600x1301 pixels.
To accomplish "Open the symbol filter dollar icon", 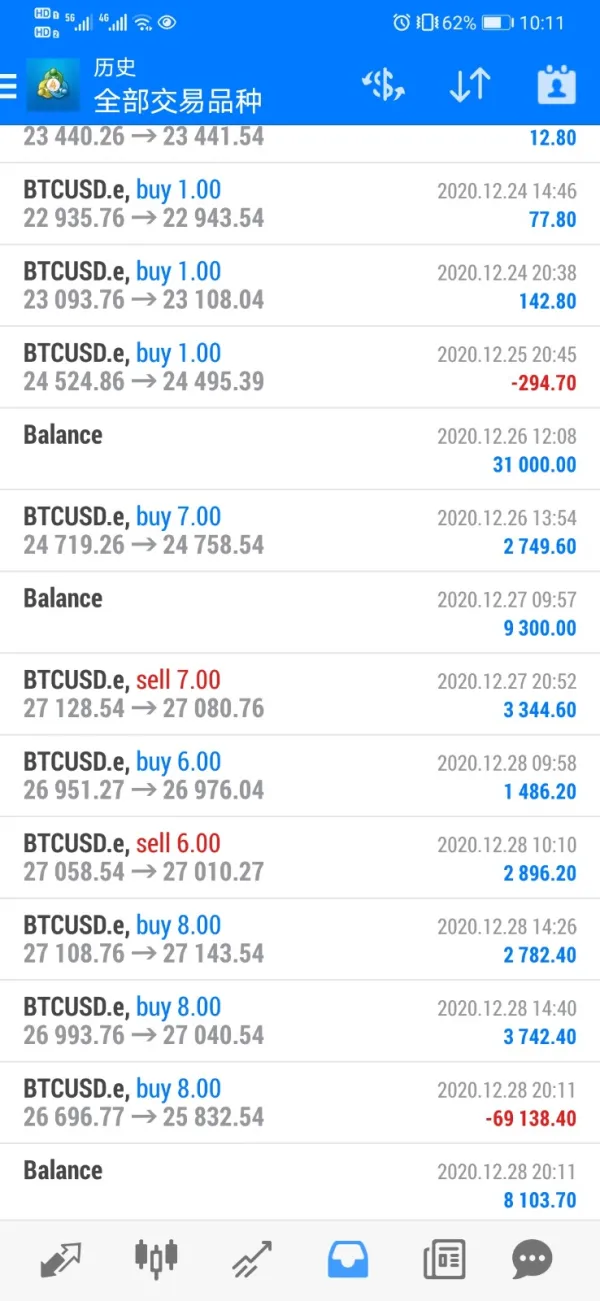I will pos(383,86).
